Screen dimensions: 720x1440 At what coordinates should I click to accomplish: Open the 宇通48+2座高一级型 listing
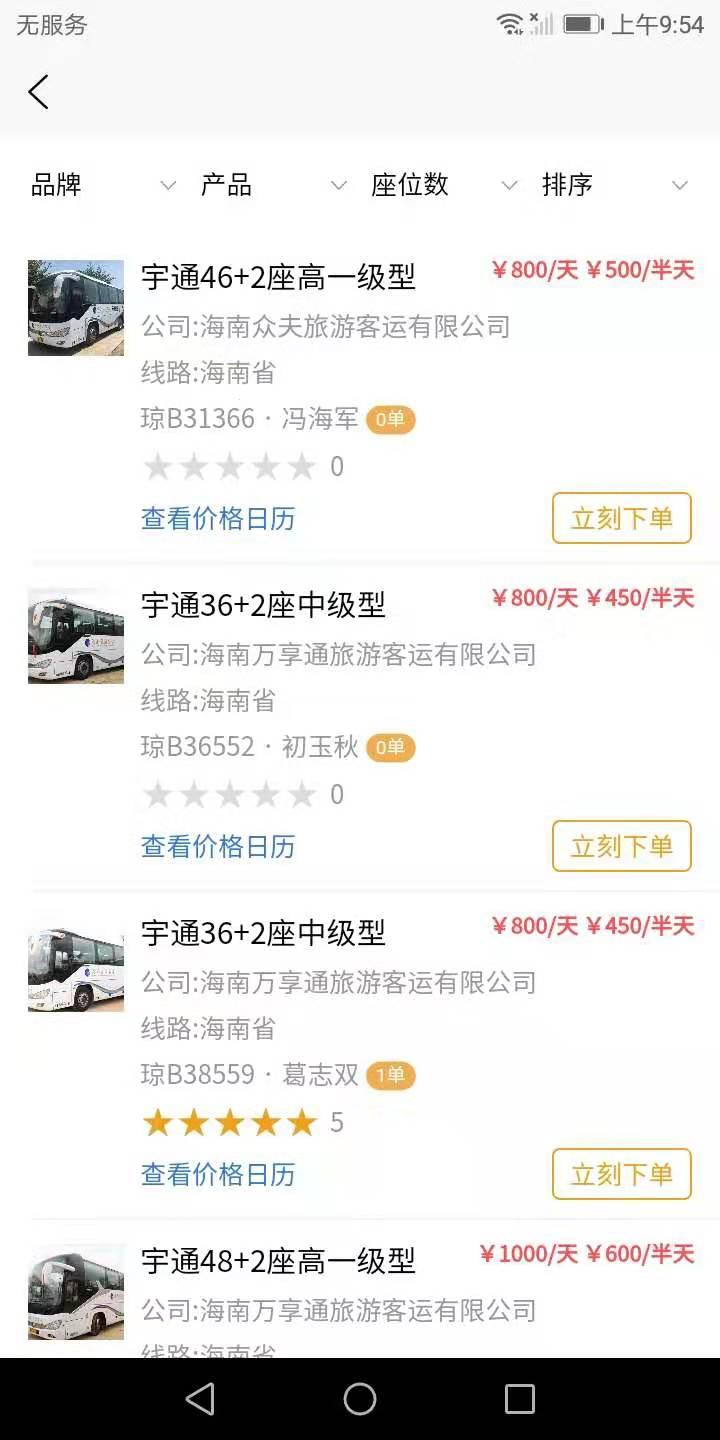click(x=278, y=1261)
